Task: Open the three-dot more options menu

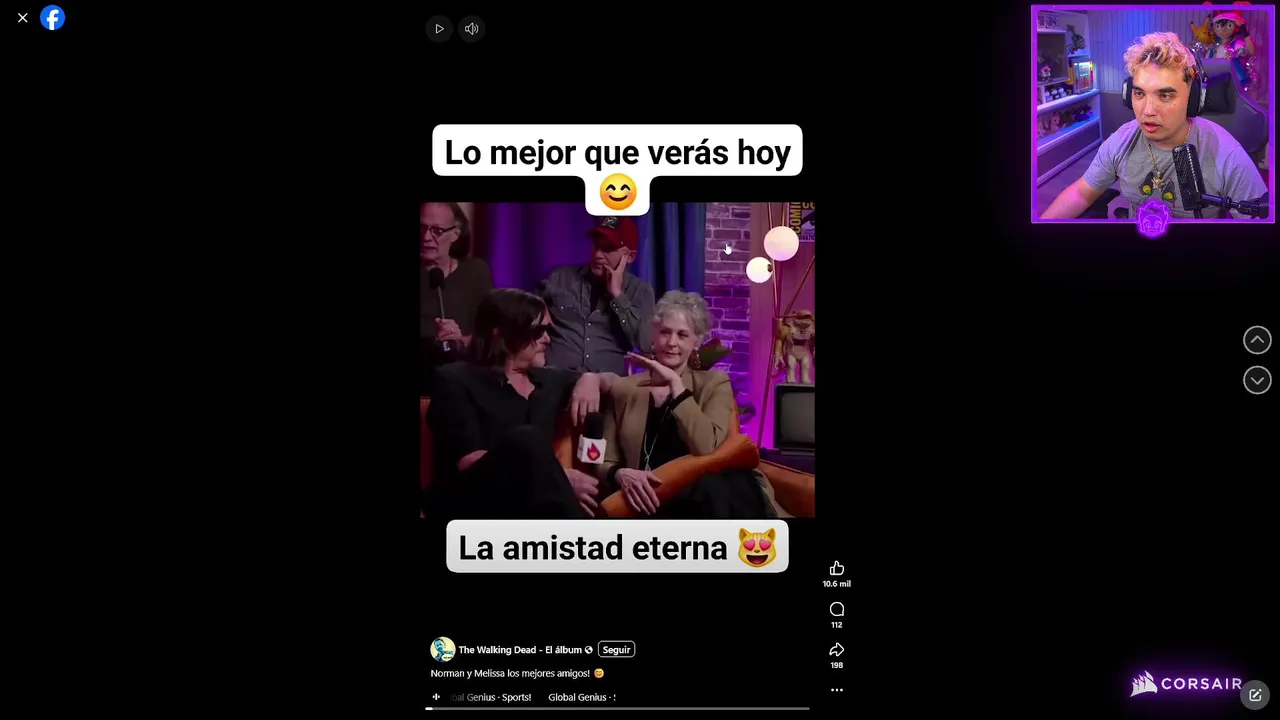Action: 837,690
